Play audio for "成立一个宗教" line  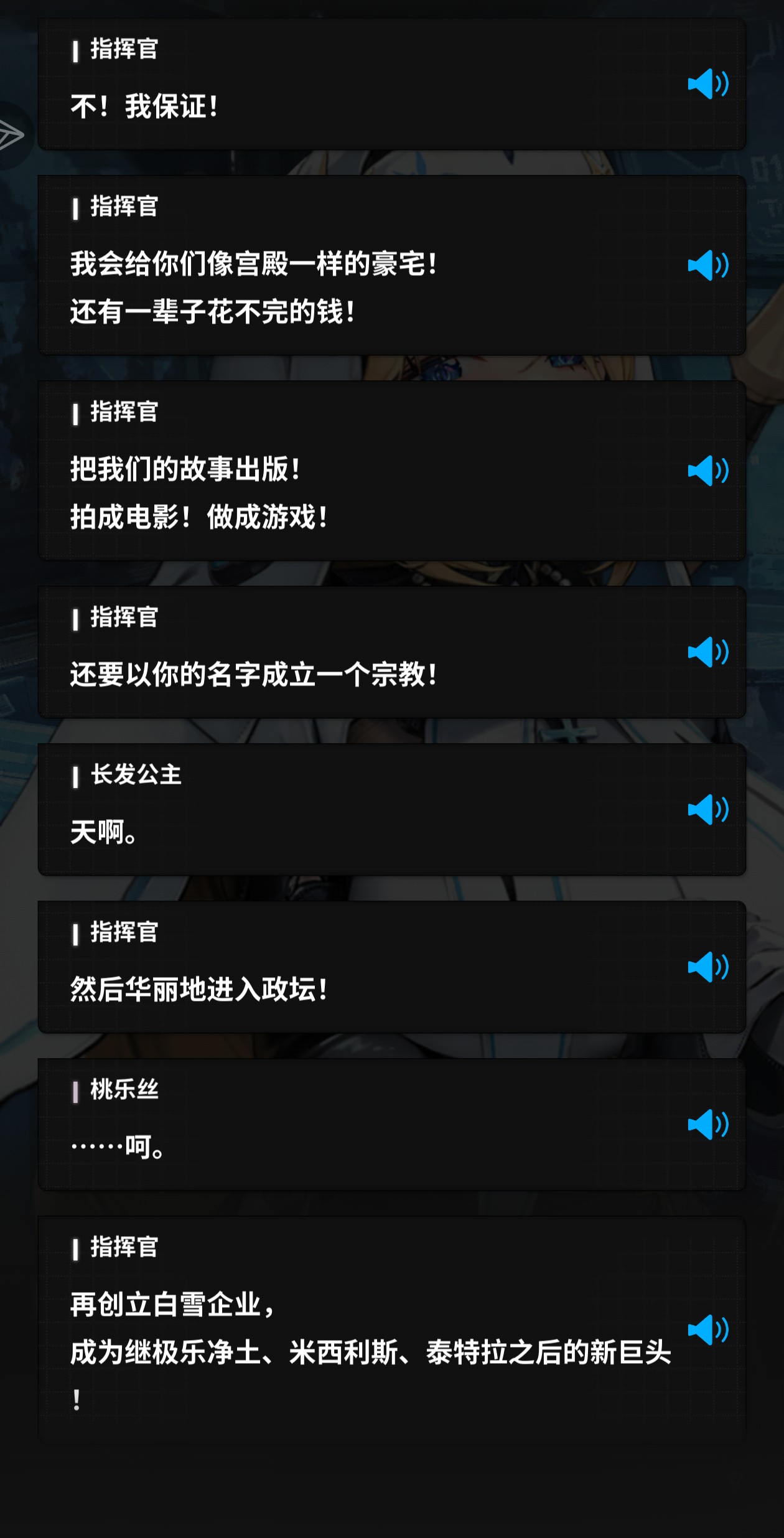(707, 652)
